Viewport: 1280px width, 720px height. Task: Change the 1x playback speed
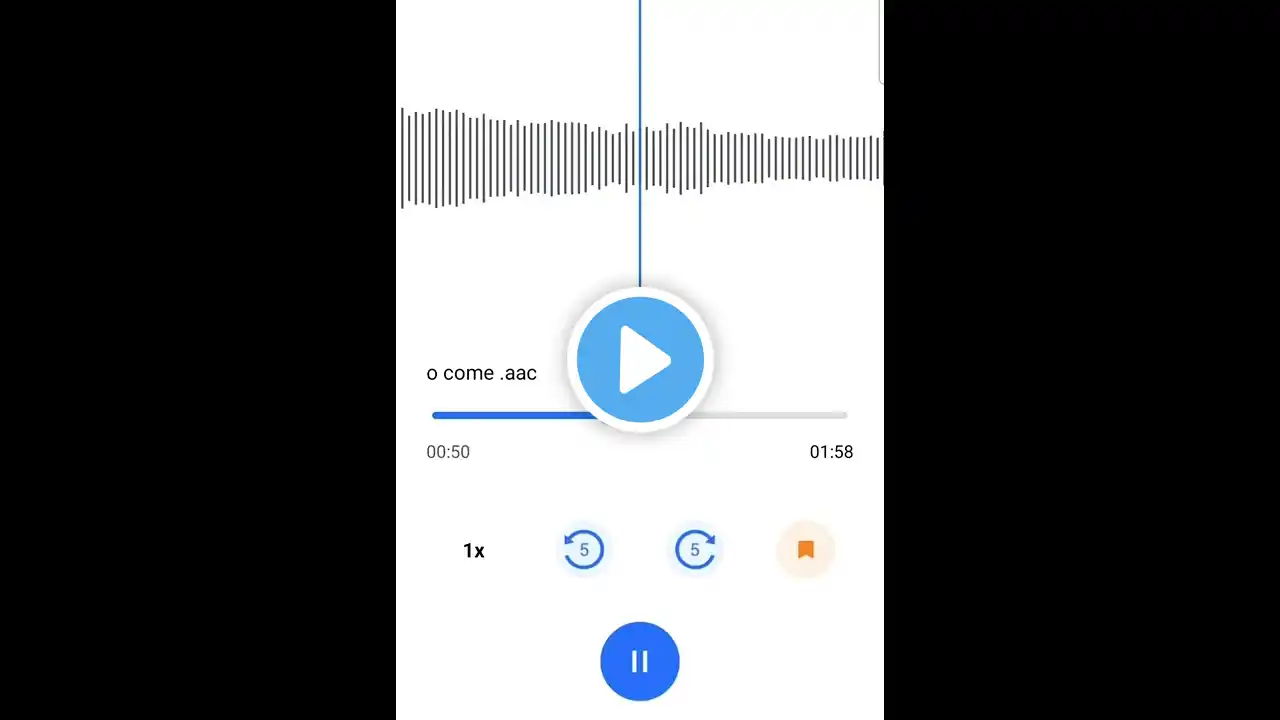tap(474, 551)
